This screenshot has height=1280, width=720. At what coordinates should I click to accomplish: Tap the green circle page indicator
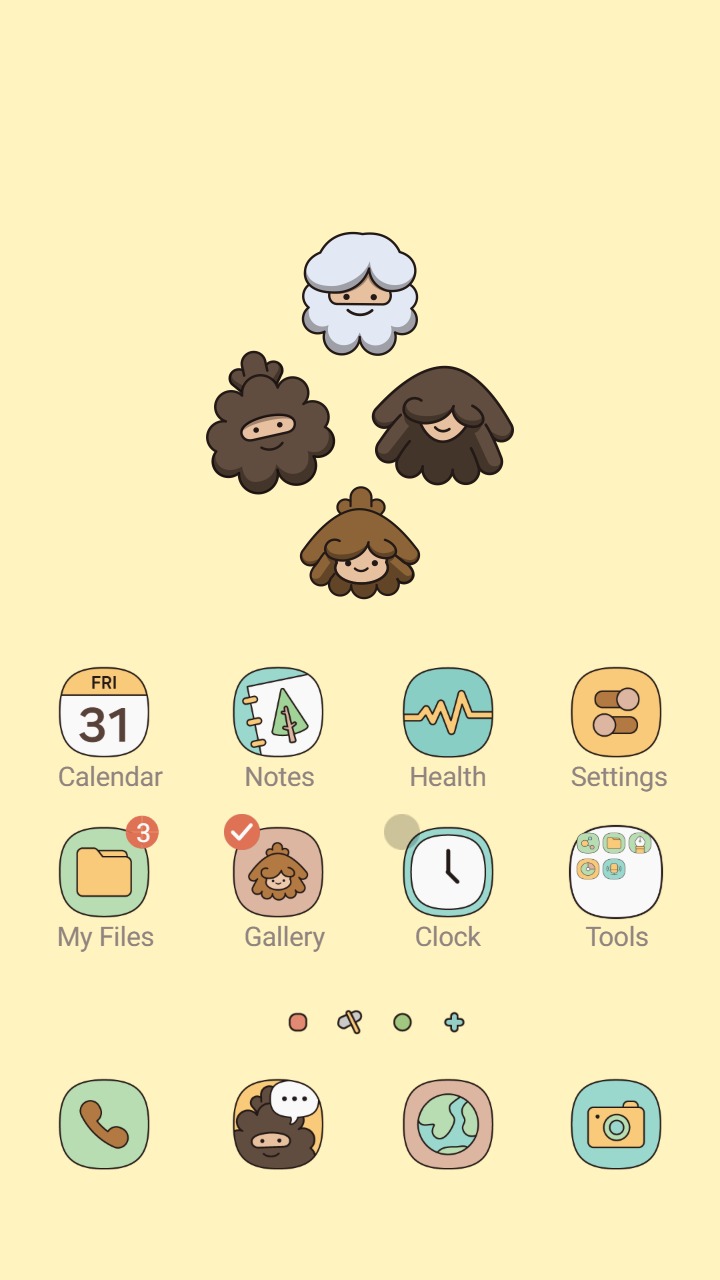pos(402,1022)
